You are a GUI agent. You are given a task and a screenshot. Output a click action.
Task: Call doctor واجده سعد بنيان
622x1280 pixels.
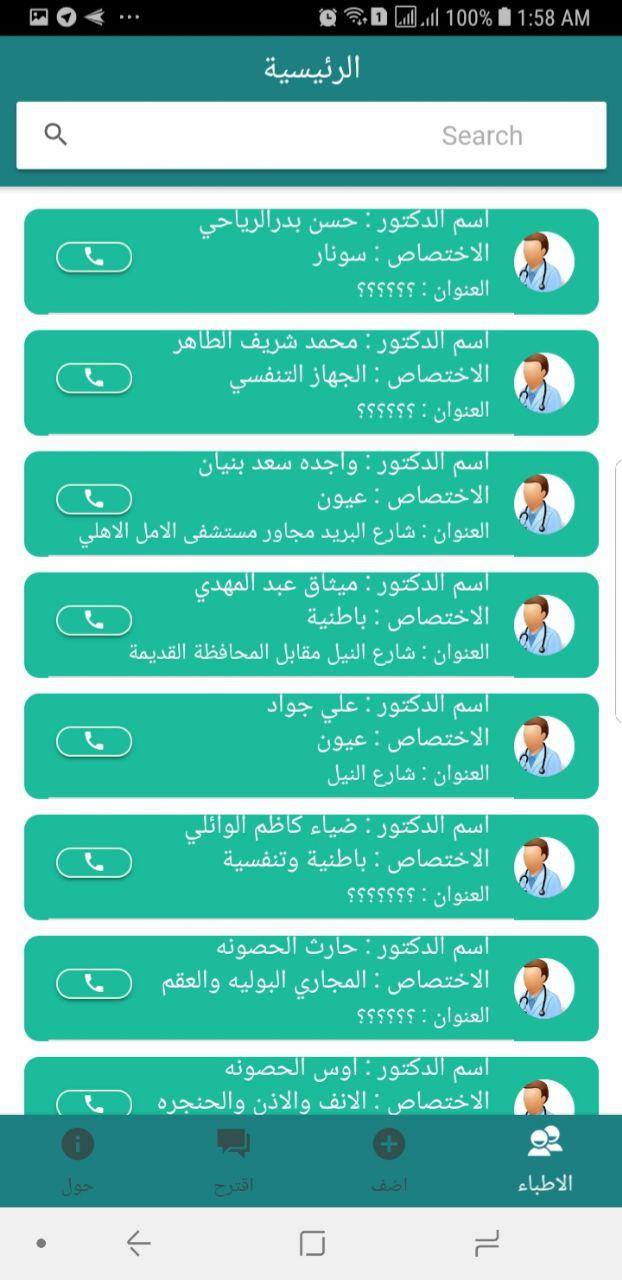(x=94, y=499)
